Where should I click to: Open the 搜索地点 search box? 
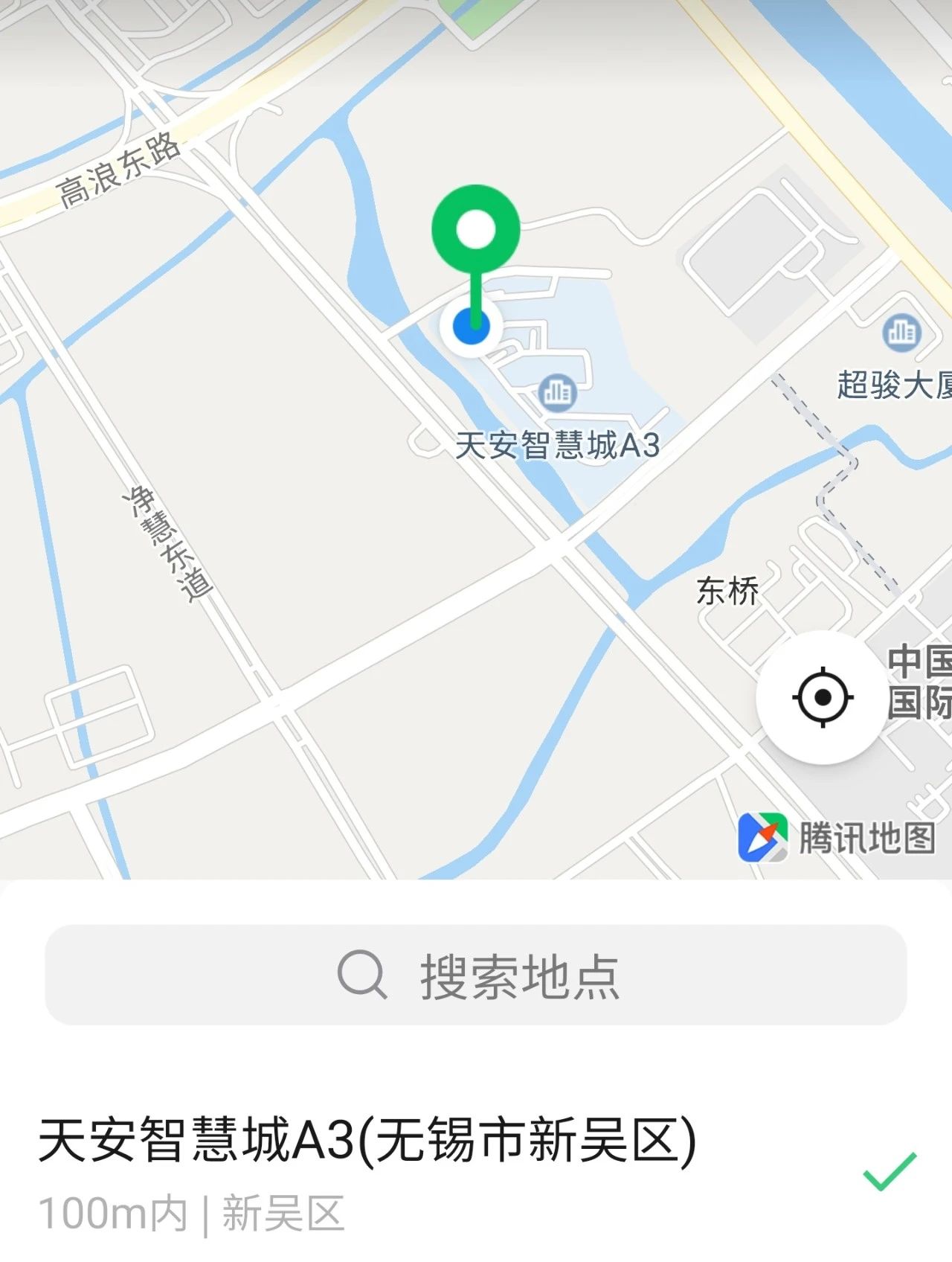point(476,975)
